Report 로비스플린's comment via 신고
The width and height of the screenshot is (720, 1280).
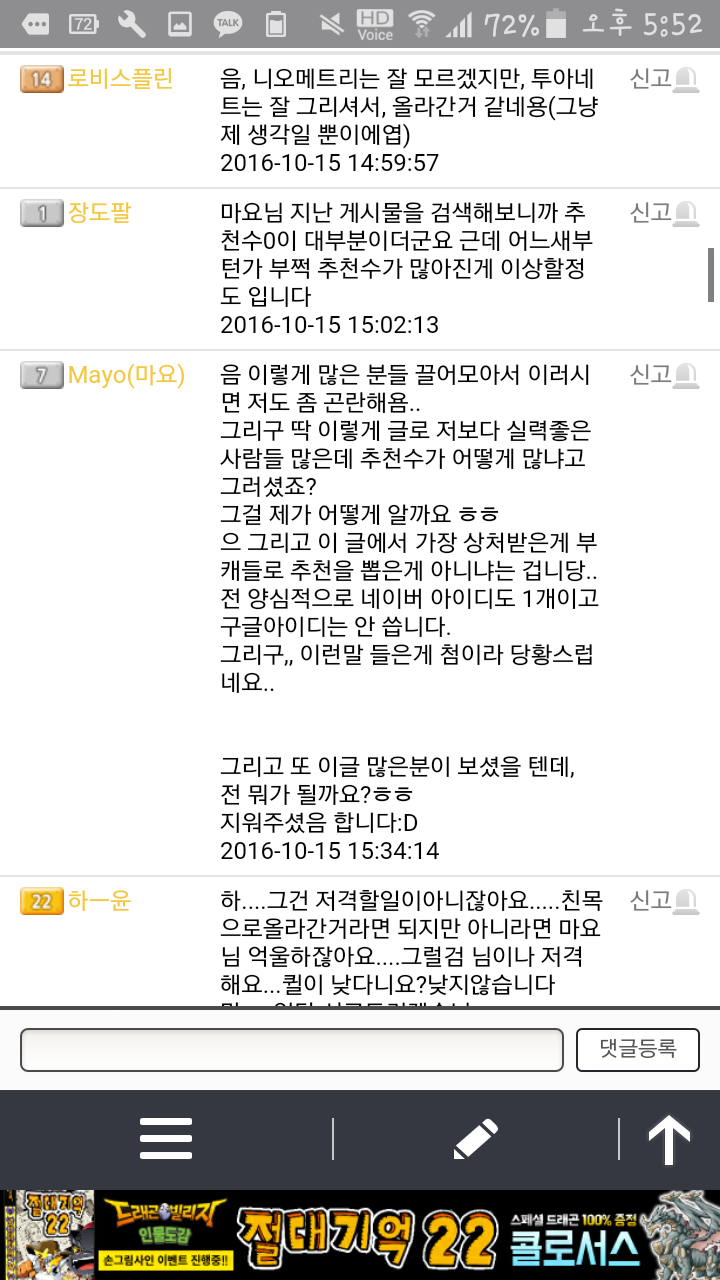click(664, 78)
